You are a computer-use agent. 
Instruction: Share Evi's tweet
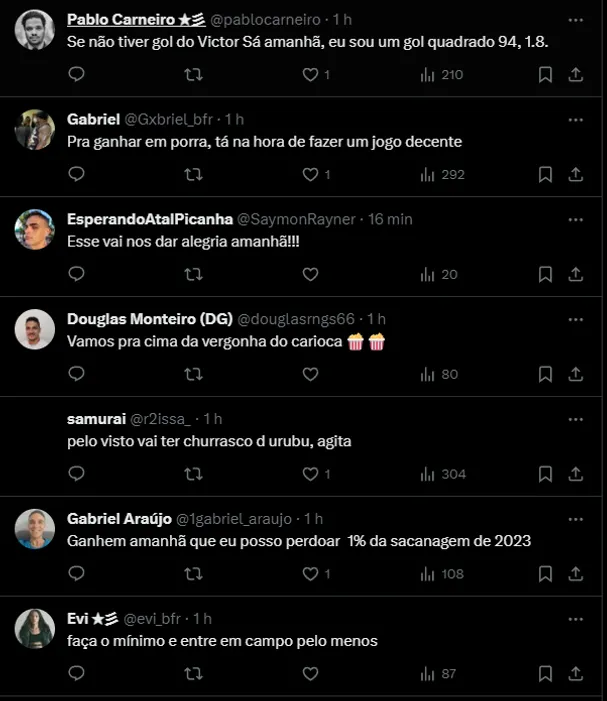coord(576,674)
